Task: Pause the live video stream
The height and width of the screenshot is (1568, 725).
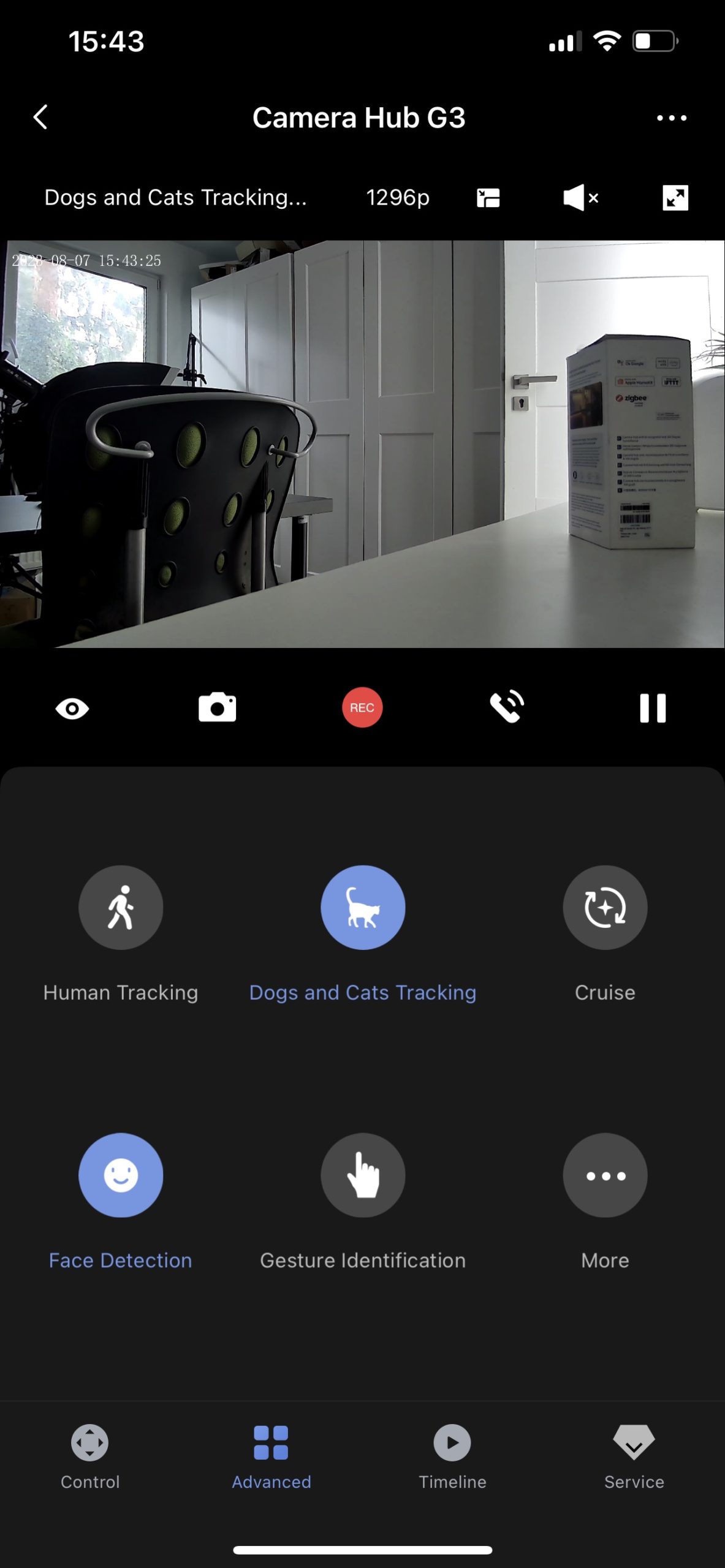Action: [x=652, y=708]
